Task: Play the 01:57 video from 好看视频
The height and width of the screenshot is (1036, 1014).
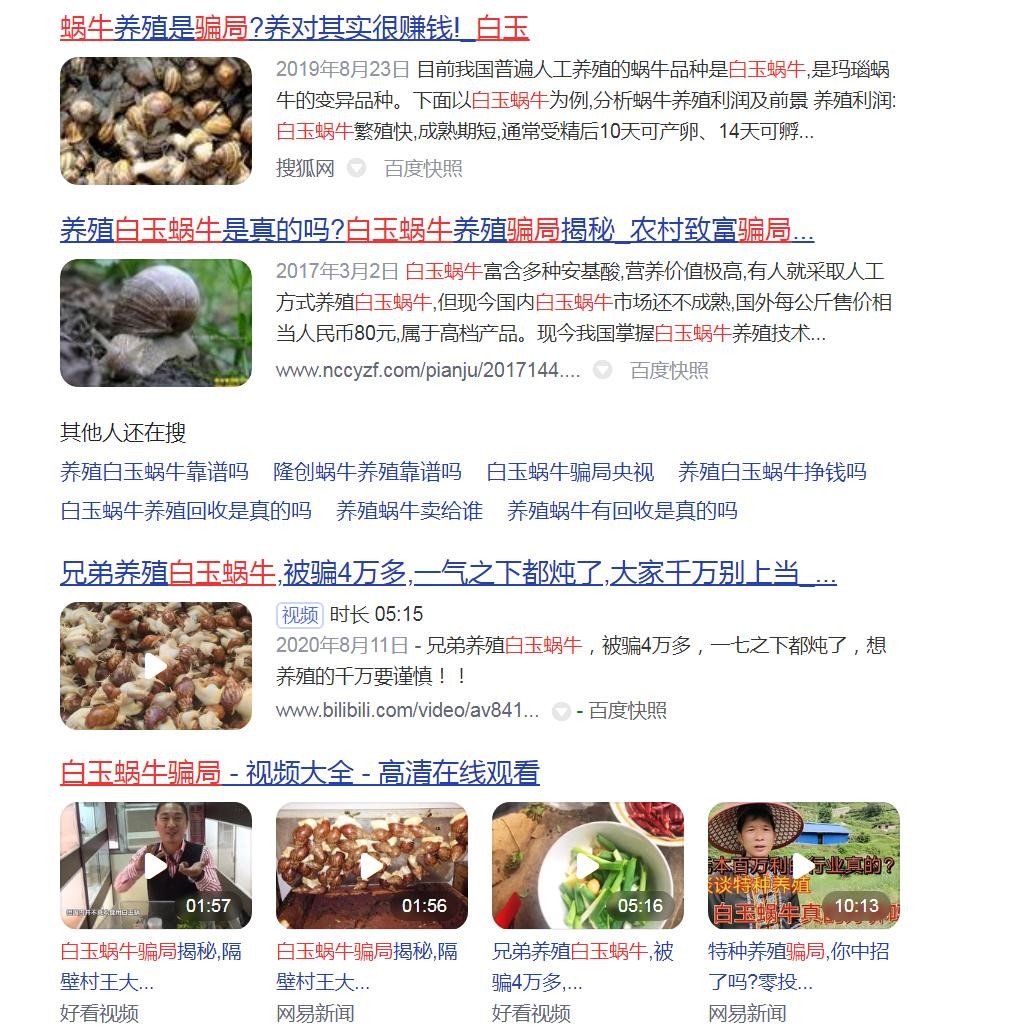Action: tap(156, 866)
